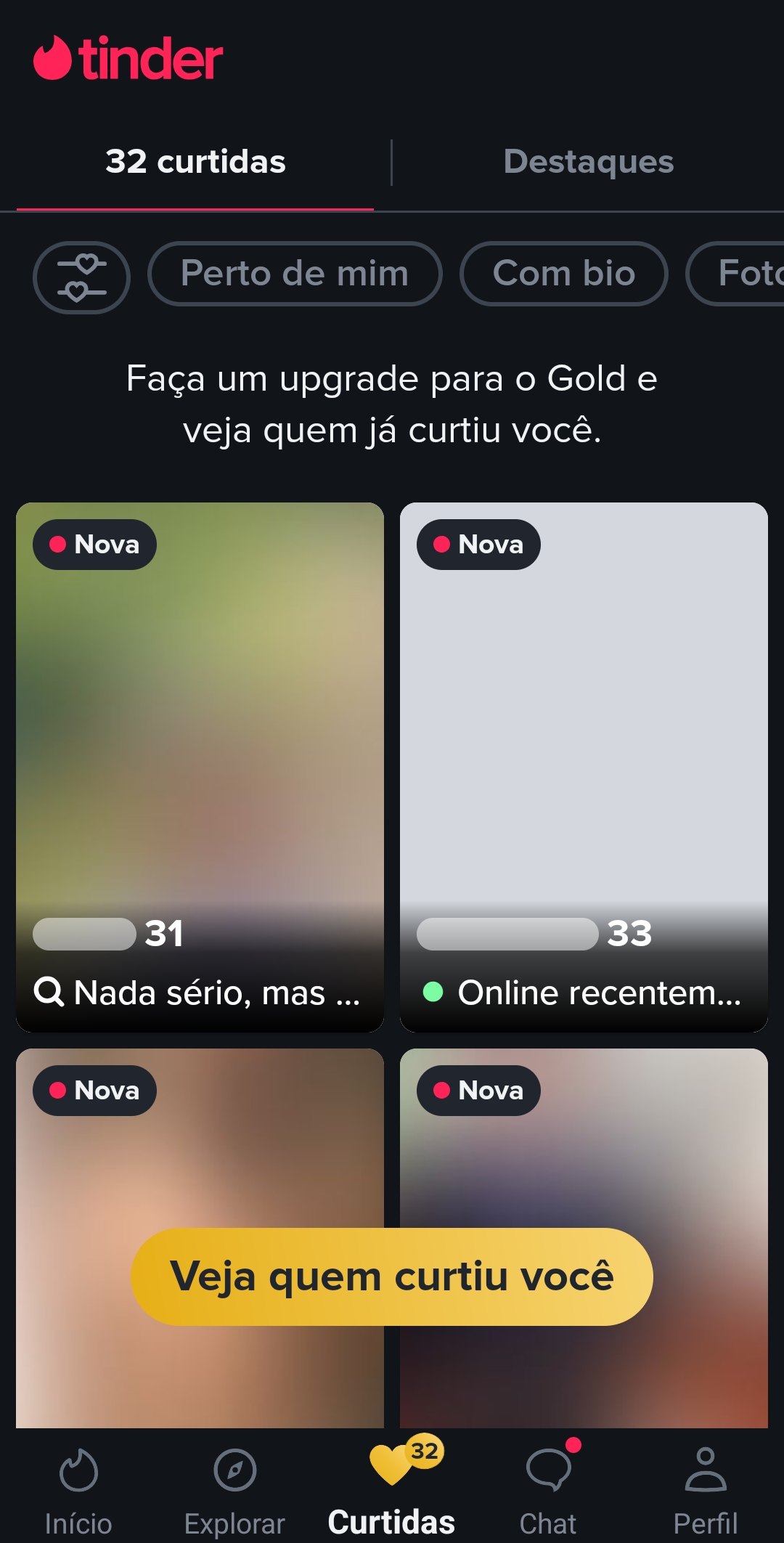
Task: Apply the Perto de mim filter
Action: (295, 274)
